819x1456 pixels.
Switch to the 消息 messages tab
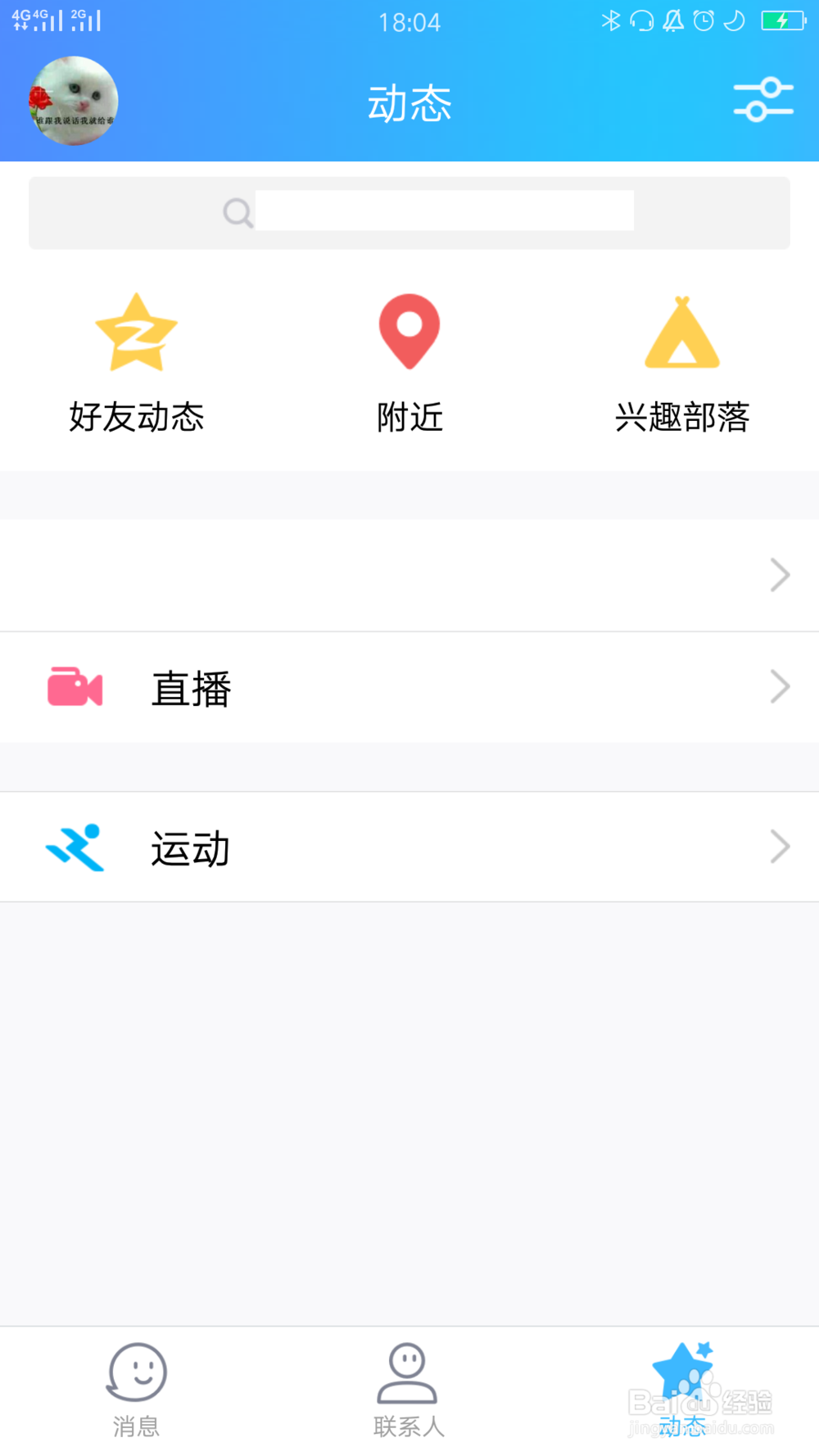tap(137, 1390)
